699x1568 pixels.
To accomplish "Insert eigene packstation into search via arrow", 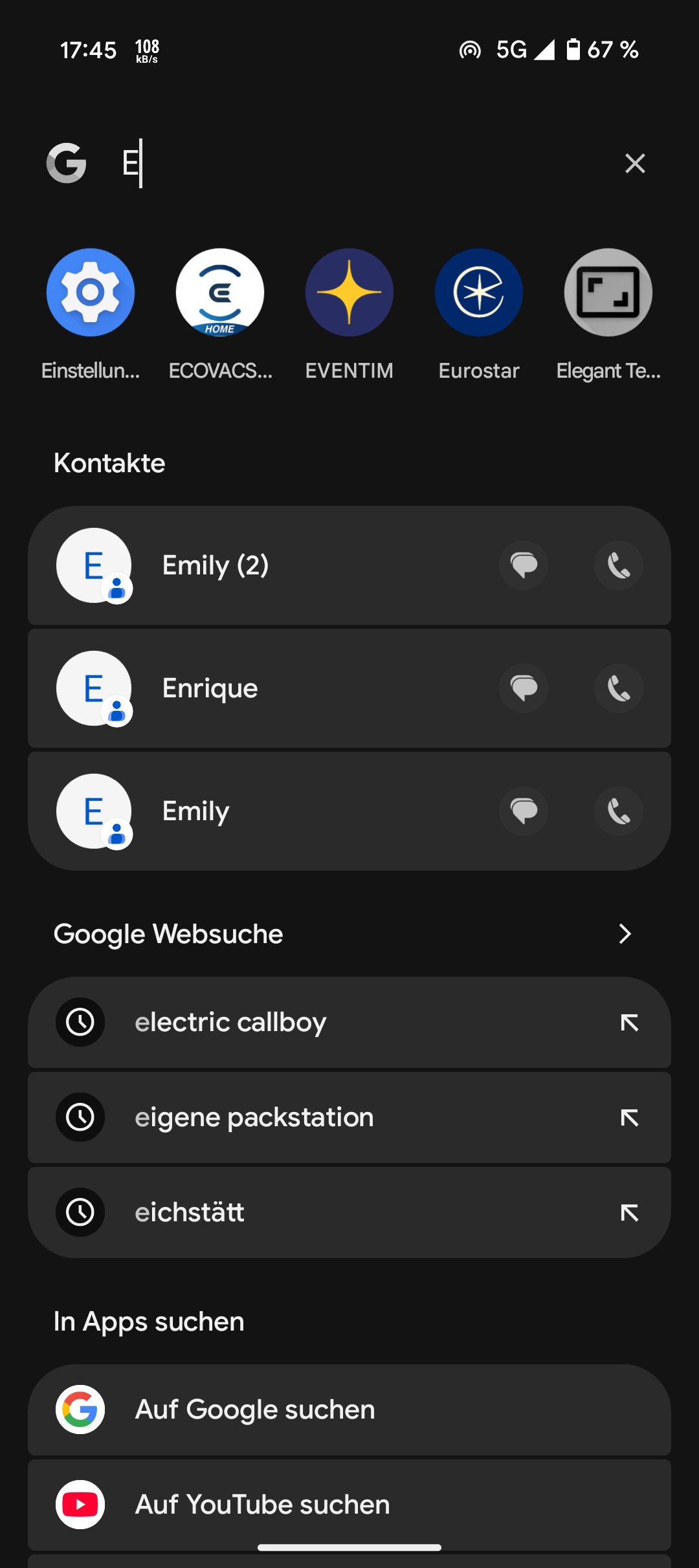I will [x=629, y=1117].
